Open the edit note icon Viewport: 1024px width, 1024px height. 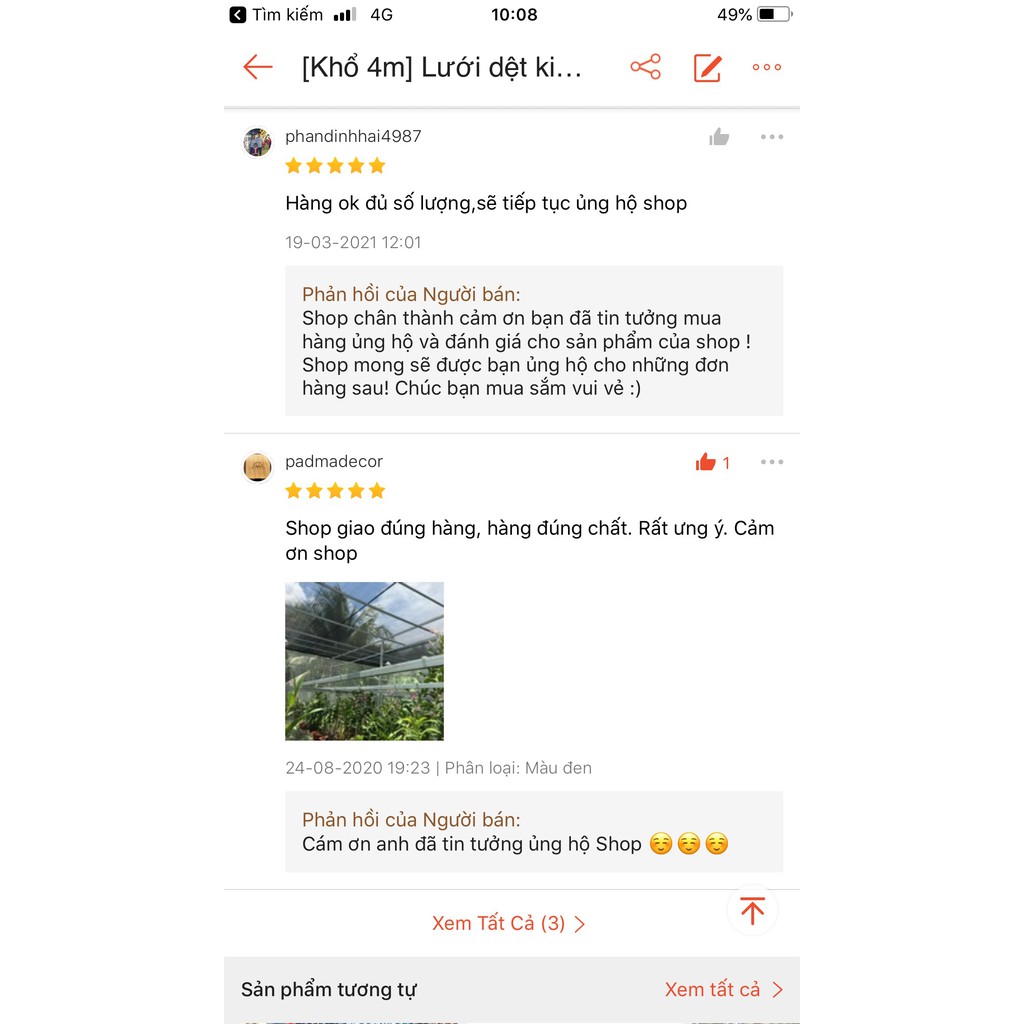pyautogui.click(x=707, y=67)
